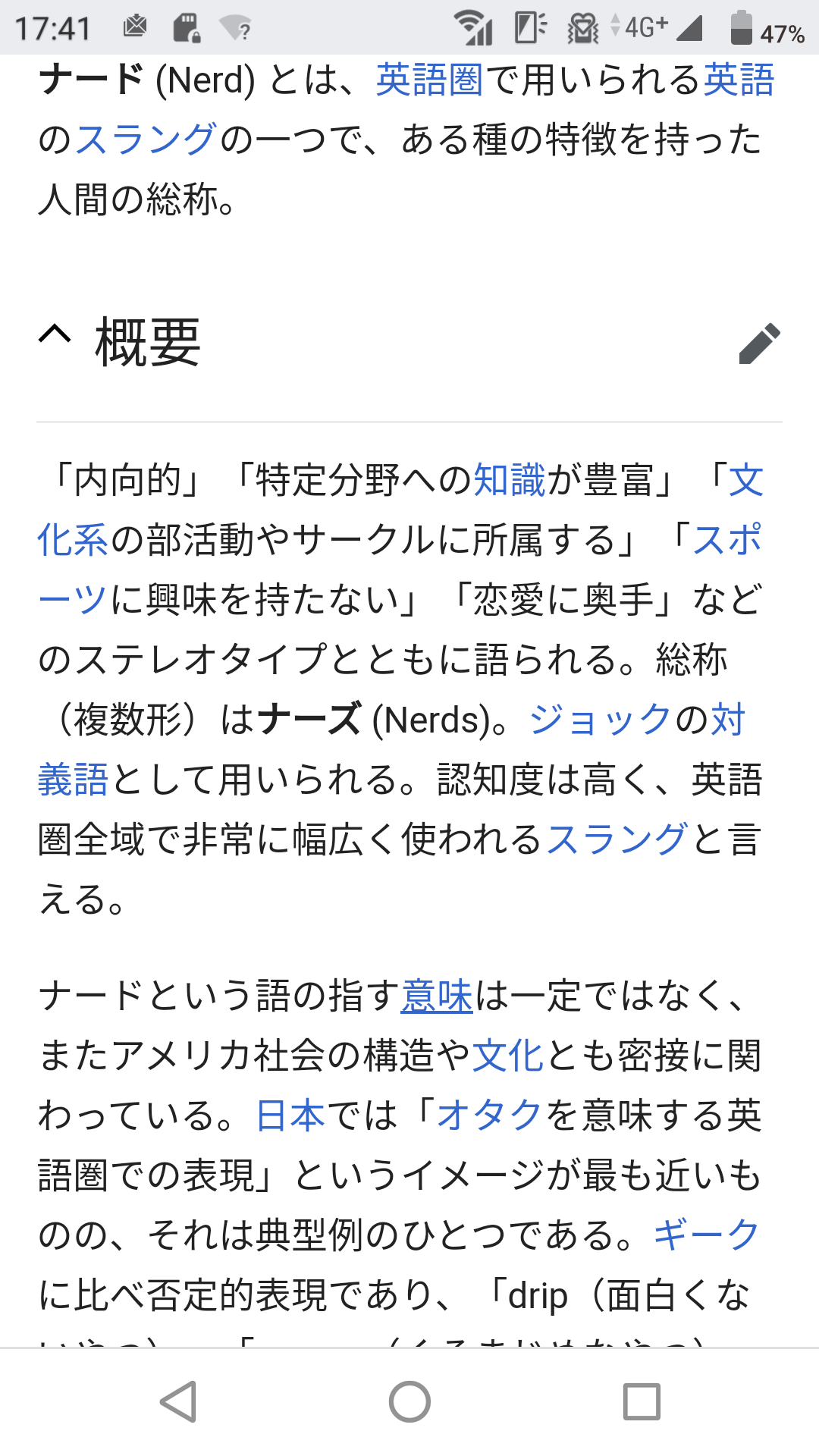Image resolution: width=819 pixels, height=1456 pixels.
Task: Open the 知識 link
Action: pos(510,480)
